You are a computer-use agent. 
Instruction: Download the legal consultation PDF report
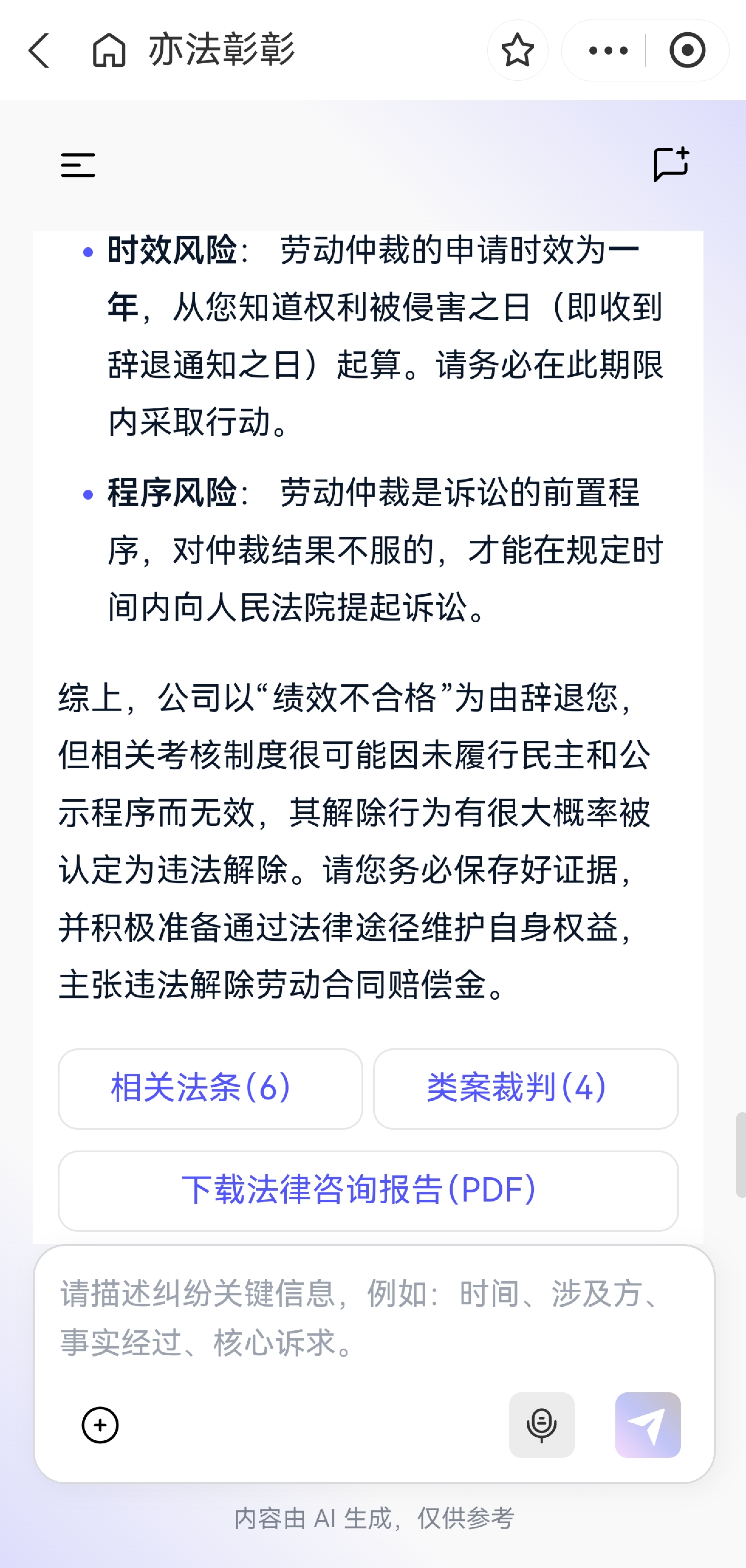click(368, 1191)
